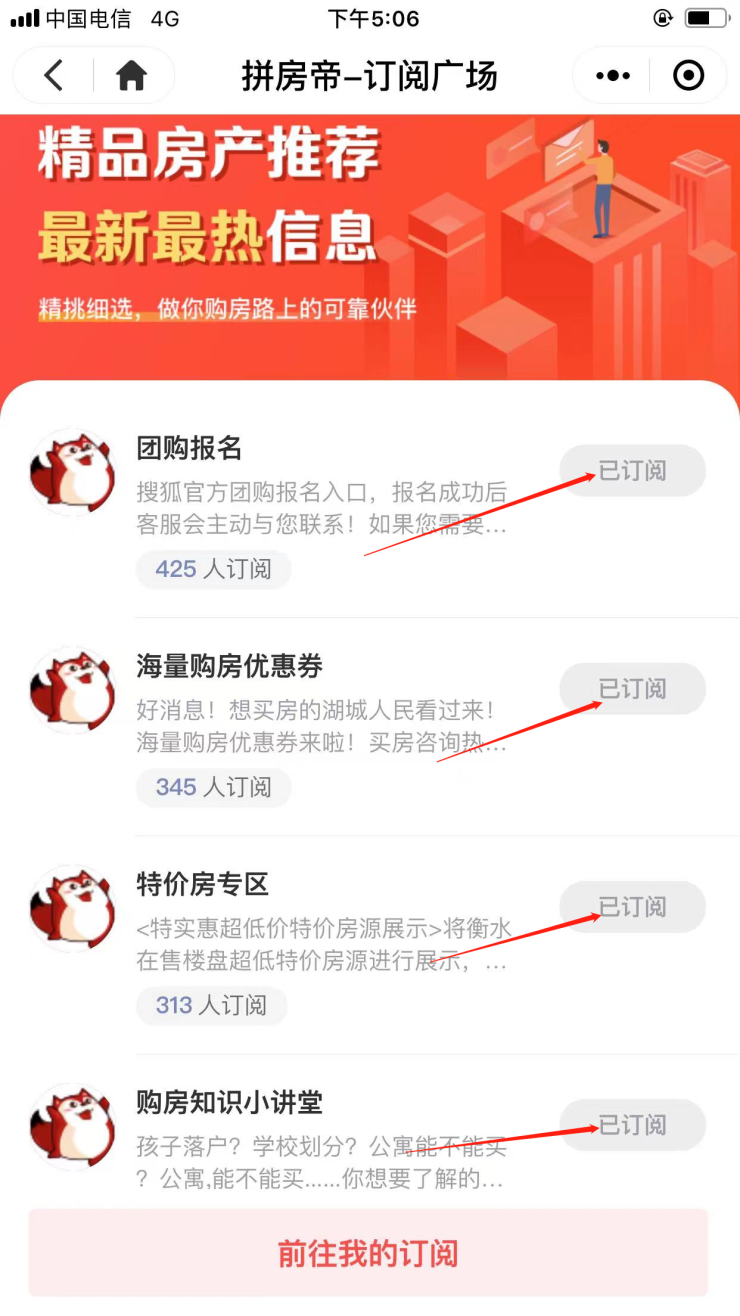This screenshot has width=740, height=1316.
Task: Go back using the back arrow
Action: pyautogui.click(x=54, y=75)
